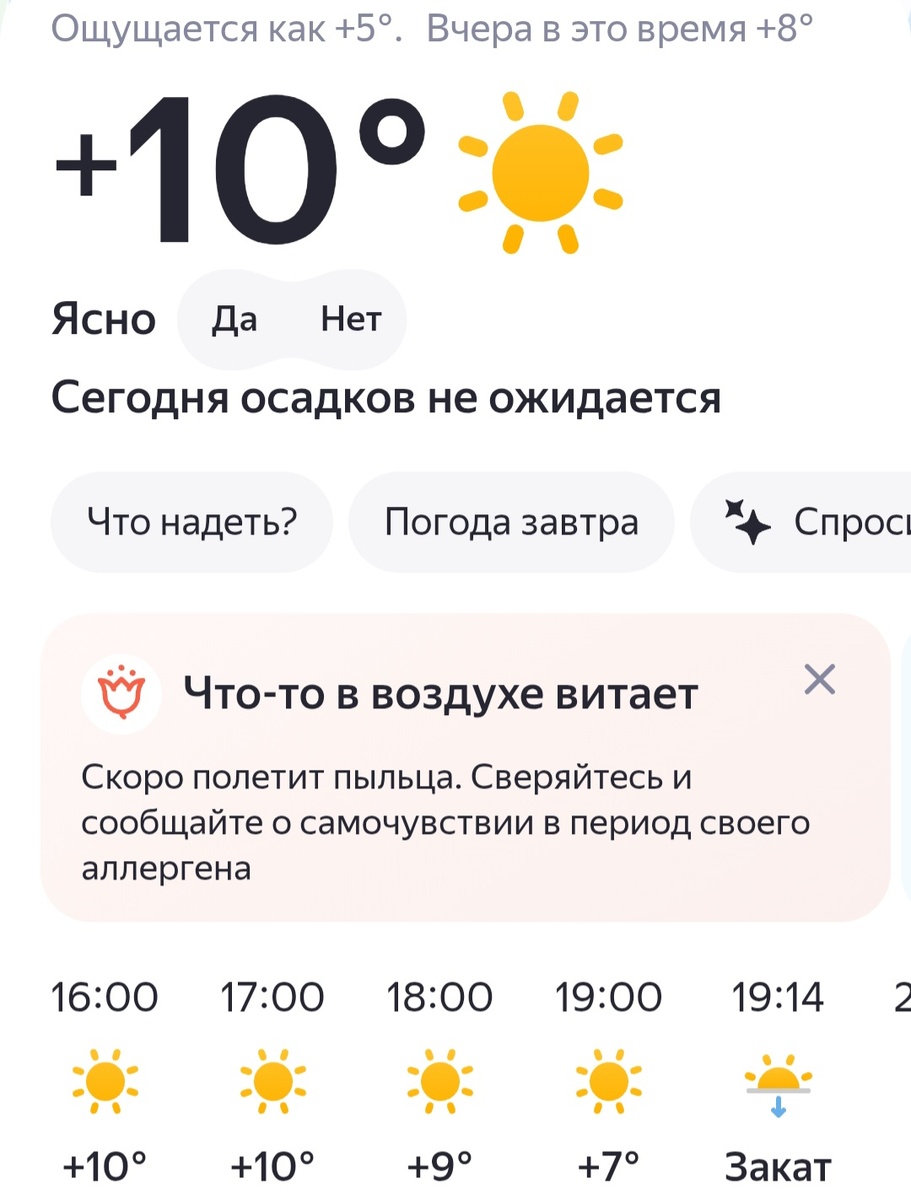The height and width of the screenshot is (1200, 911).
Task: Expand the 19:14 sunset forecast entry
Action: click(777, 1080)
